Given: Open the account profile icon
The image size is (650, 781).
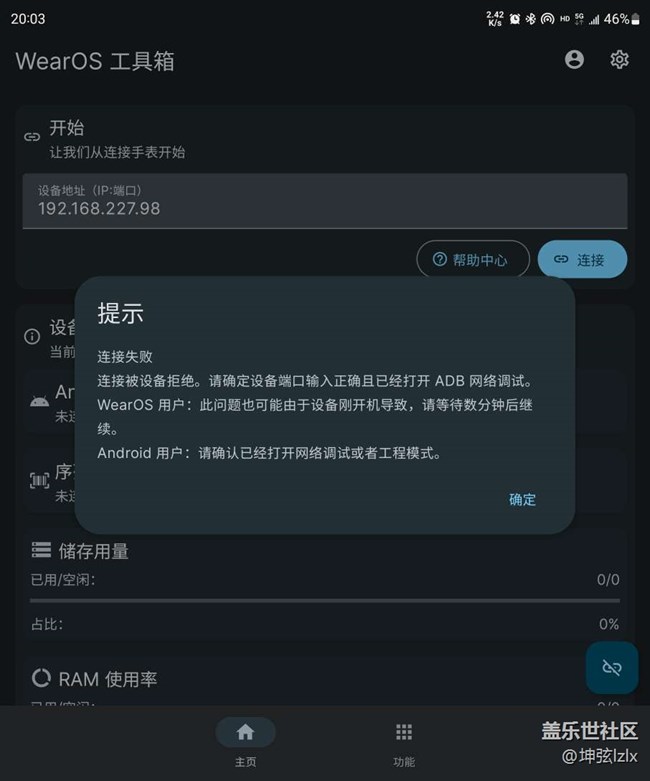Looking at the screenshot, I should (x=574, y=60).
